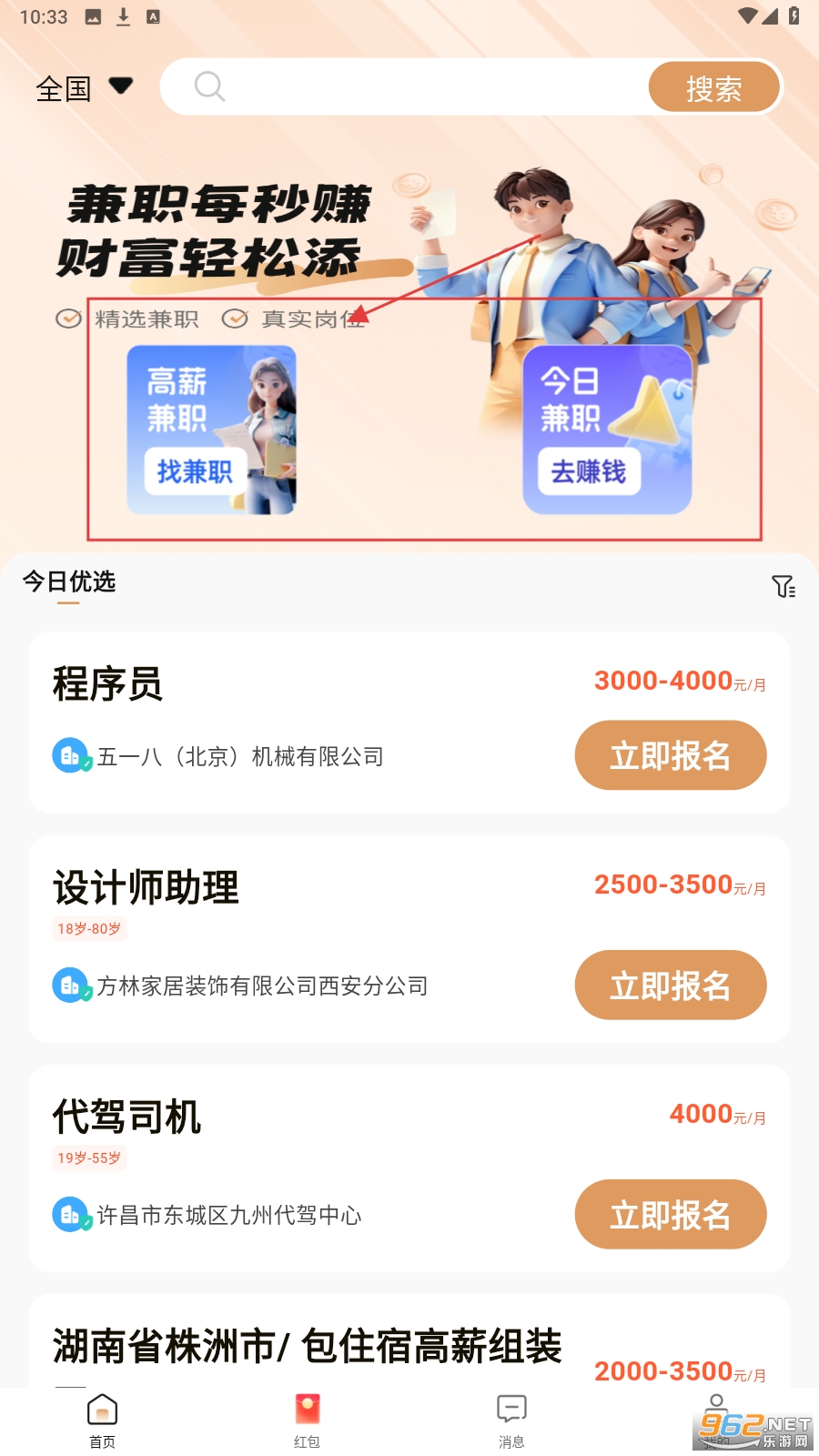
Task: View the 湖南省株洲市 包住宿高薪组装 job
Action: coord(308,1347)
